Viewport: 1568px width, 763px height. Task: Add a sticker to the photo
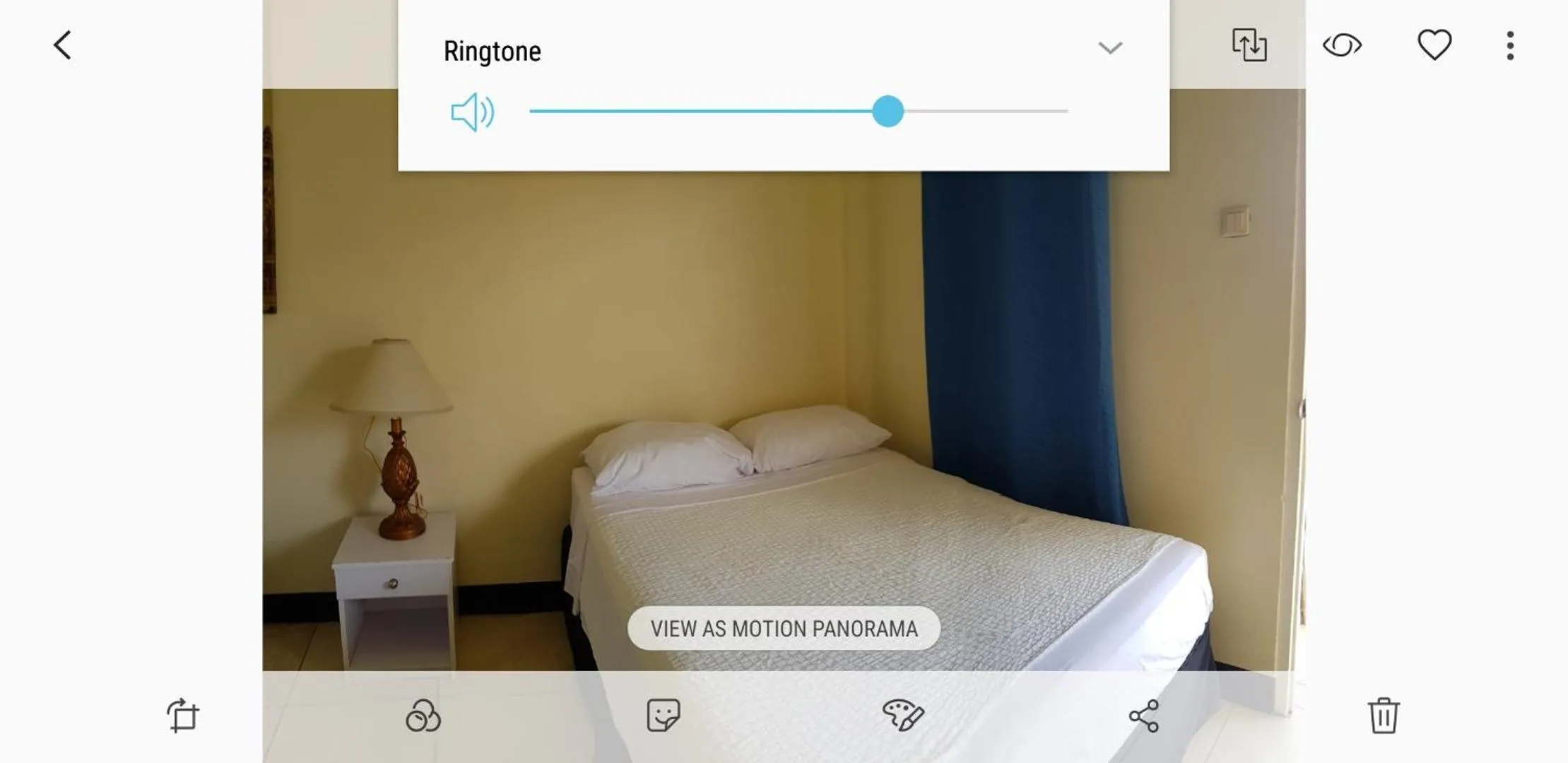click(x=663, y=716)
